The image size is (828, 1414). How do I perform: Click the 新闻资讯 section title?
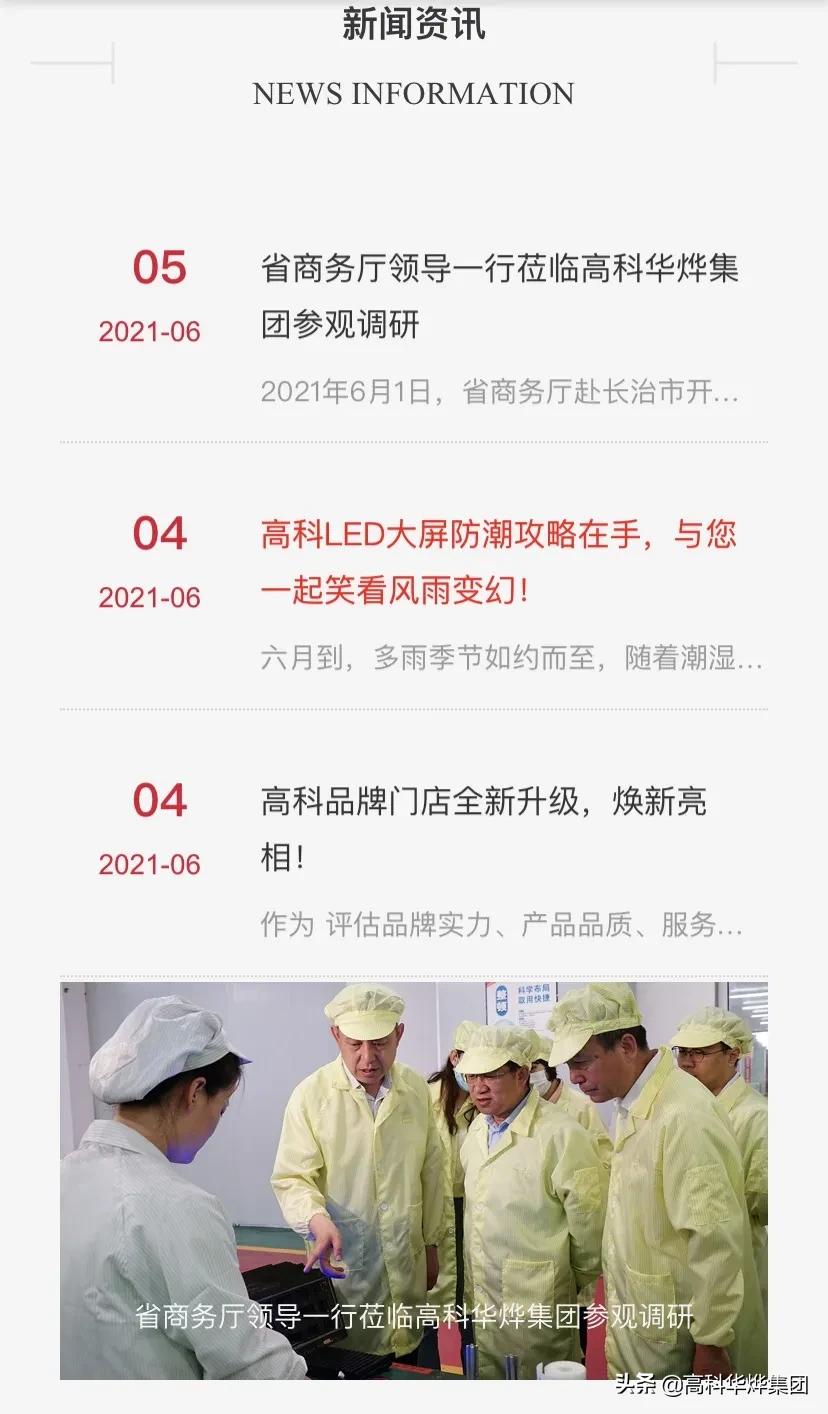click(x=414, y=25)
